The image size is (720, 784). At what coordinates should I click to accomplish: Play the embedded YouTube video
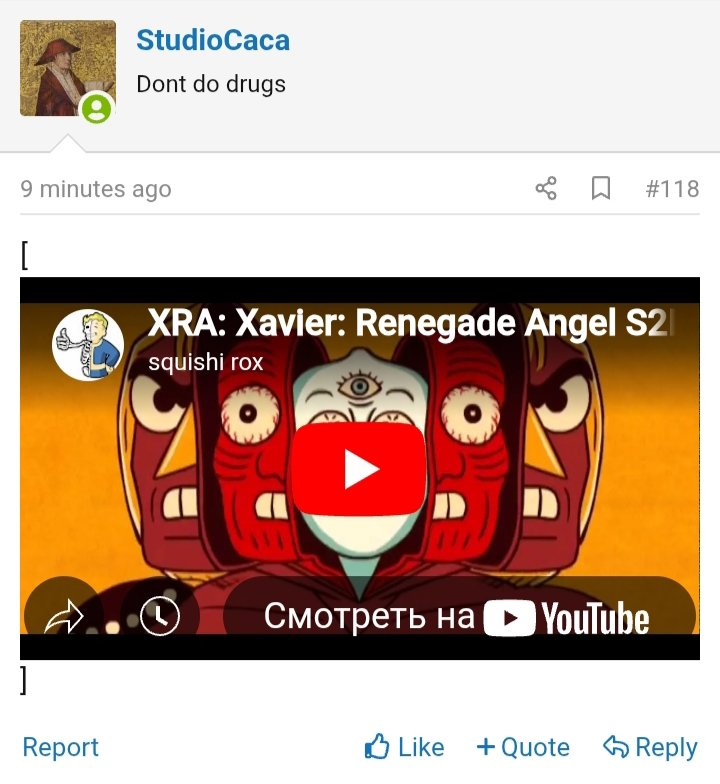360,469
